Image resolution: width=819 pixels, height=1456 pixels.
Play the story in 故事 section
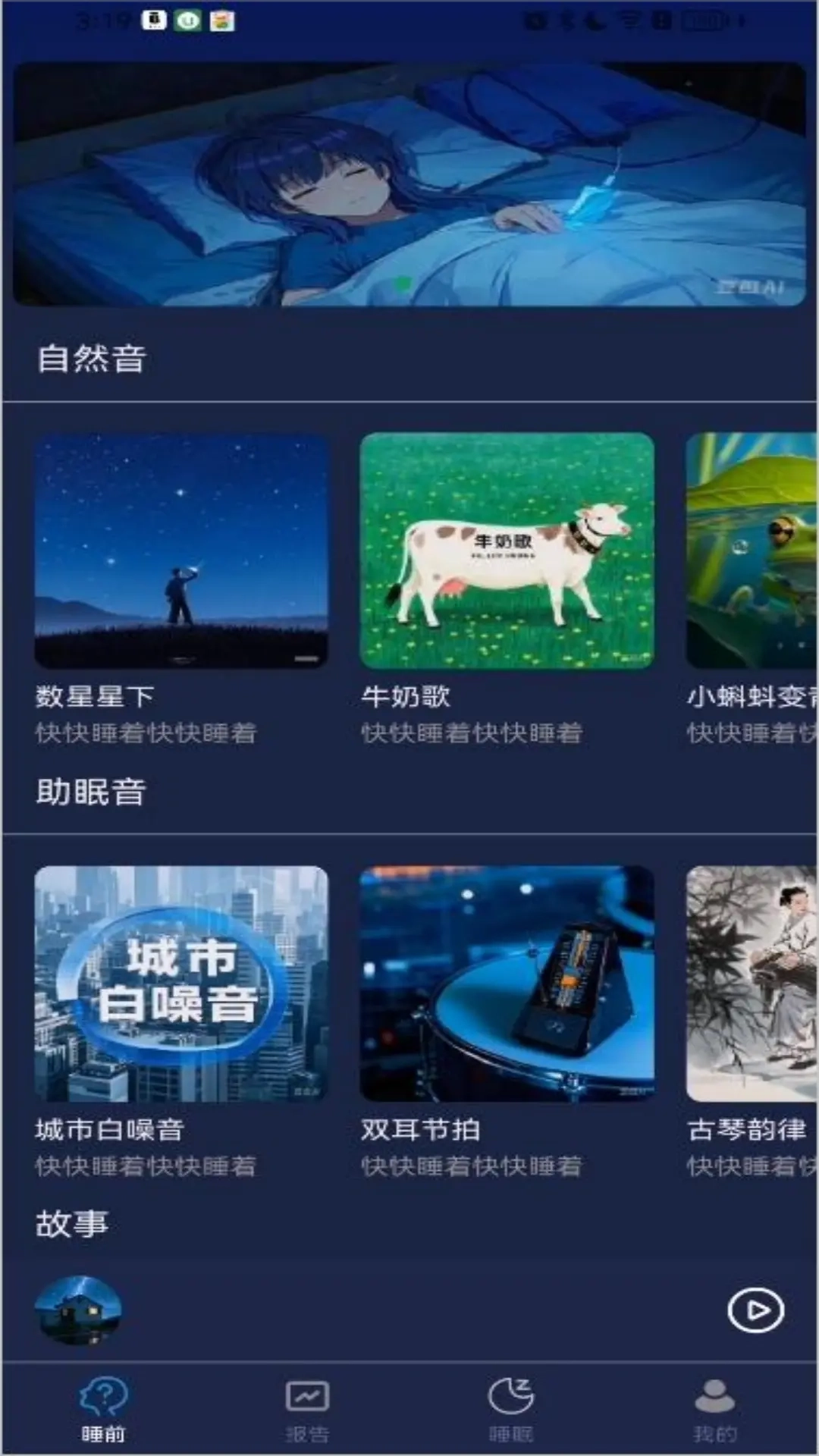pos(755,1310)
